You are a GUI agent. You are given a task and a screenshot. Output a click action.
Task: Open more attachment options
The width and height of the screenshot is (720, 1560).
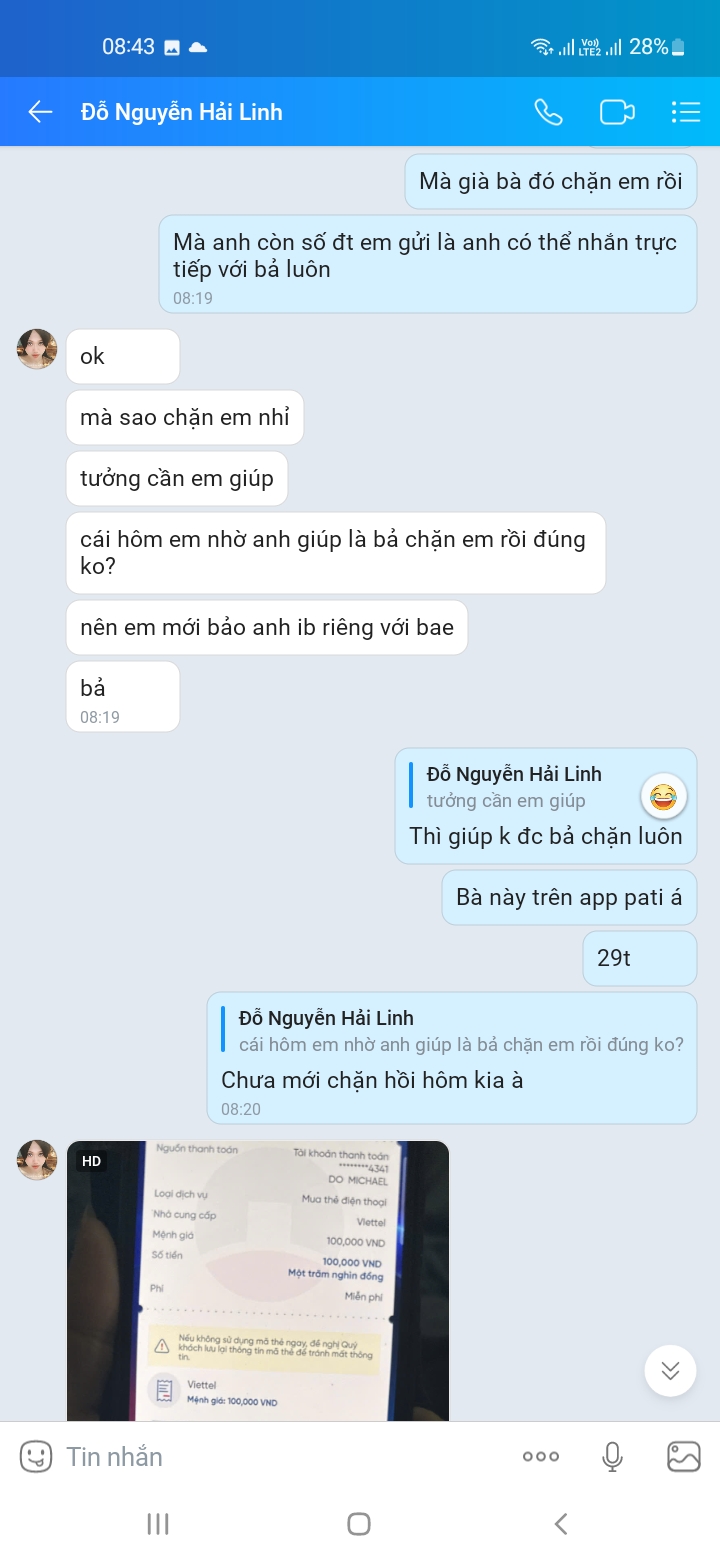(x=541, y=1456)
